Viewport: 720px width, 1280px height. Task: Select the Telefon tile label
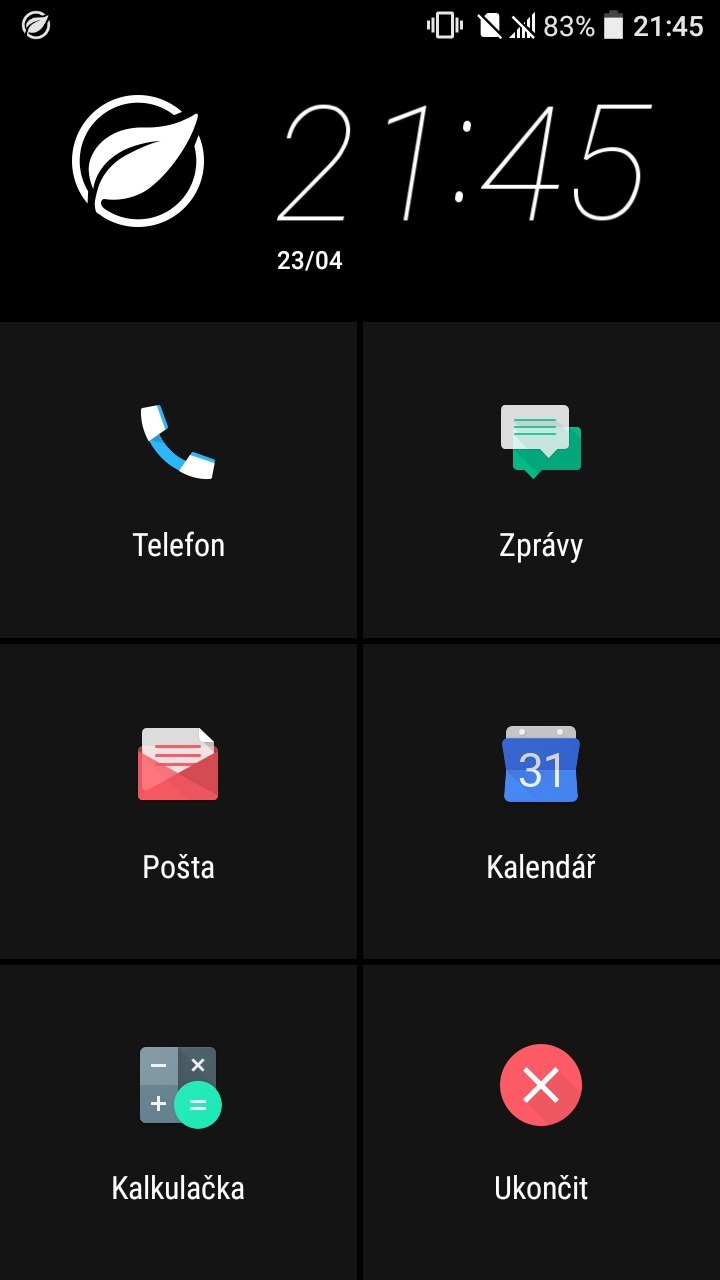coord(178,545)
